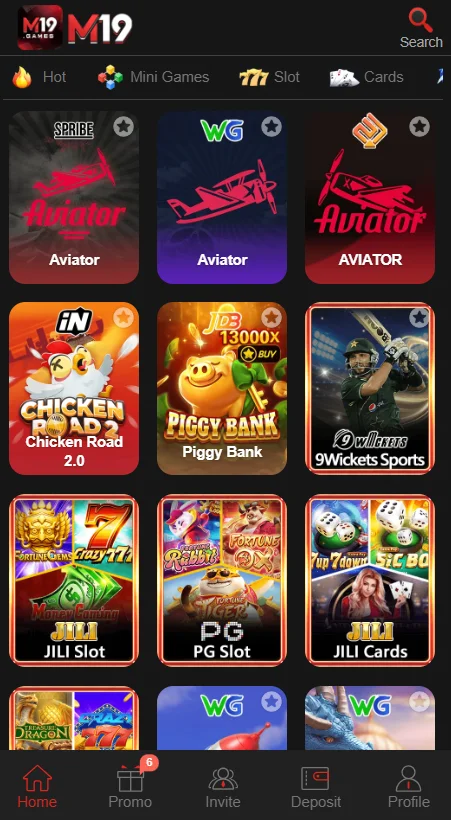Open the JILI Cards collection
Screen dimensions: 451x820
point(370,580)
